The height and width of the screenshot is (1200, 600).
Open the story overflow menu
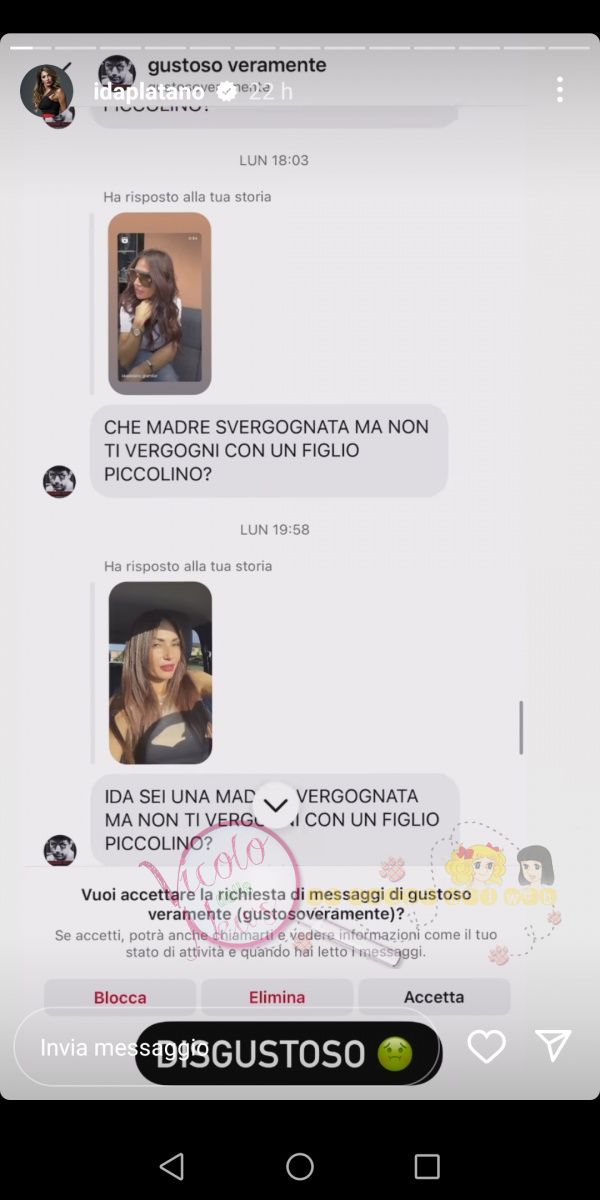click(x=559, y=90)
